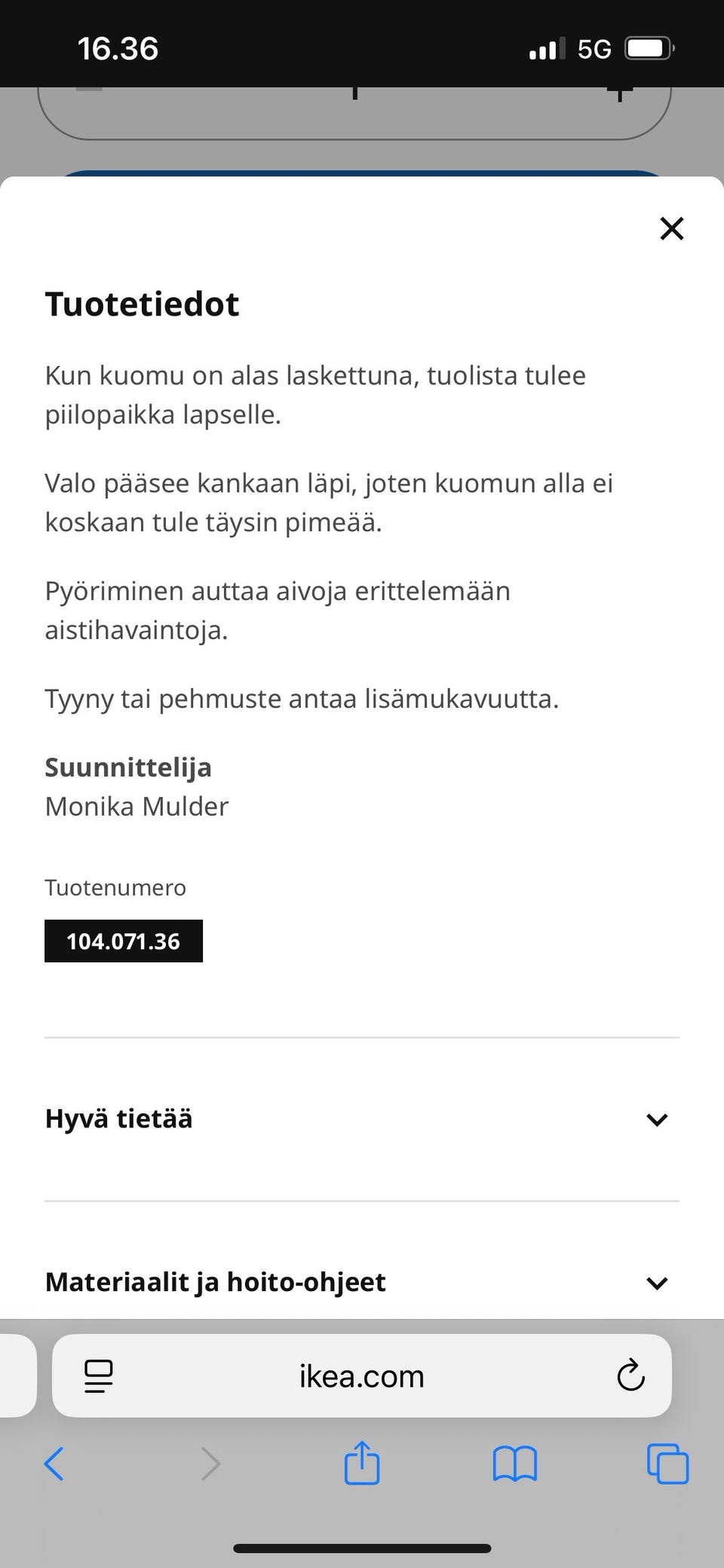Collapse the Hyvä tietää chevron
This screenshot has height=1568, width=724.
656,1120
